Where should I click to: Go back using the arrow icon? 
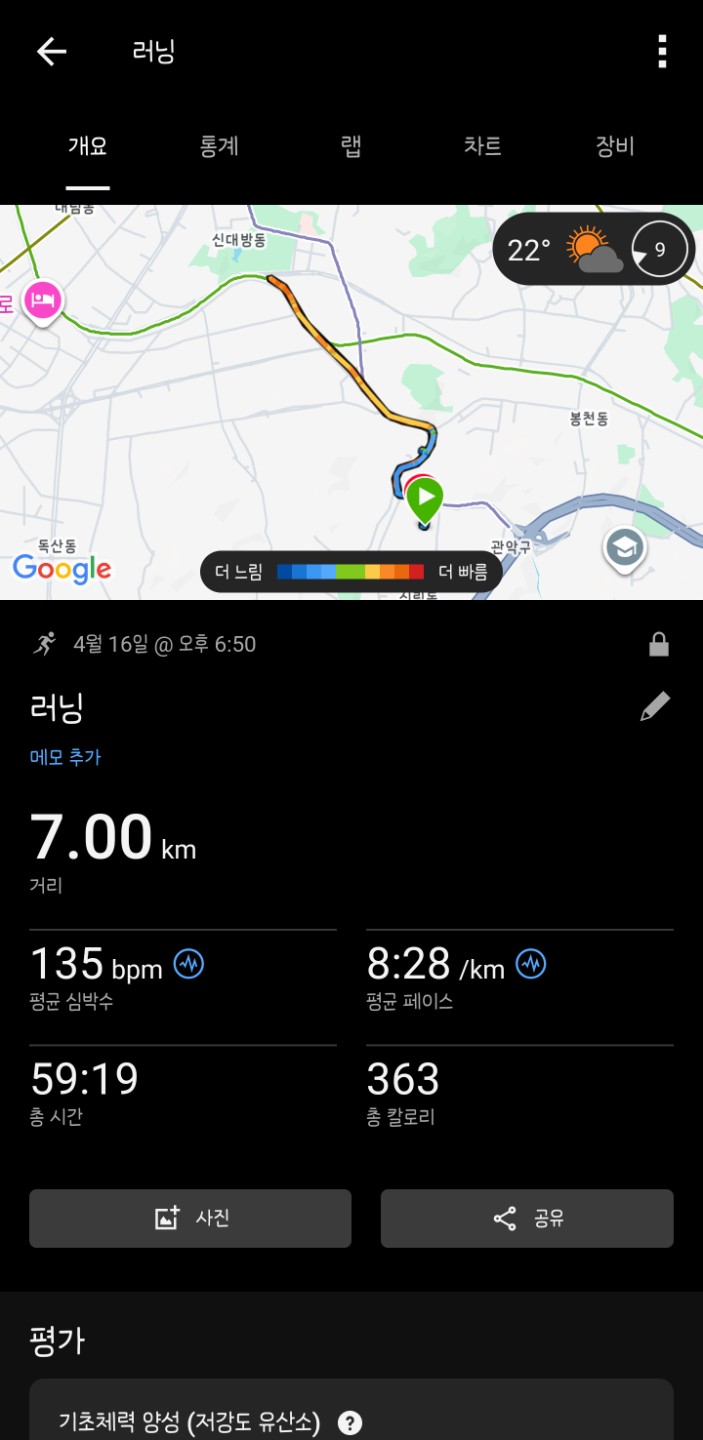[51, 52]
